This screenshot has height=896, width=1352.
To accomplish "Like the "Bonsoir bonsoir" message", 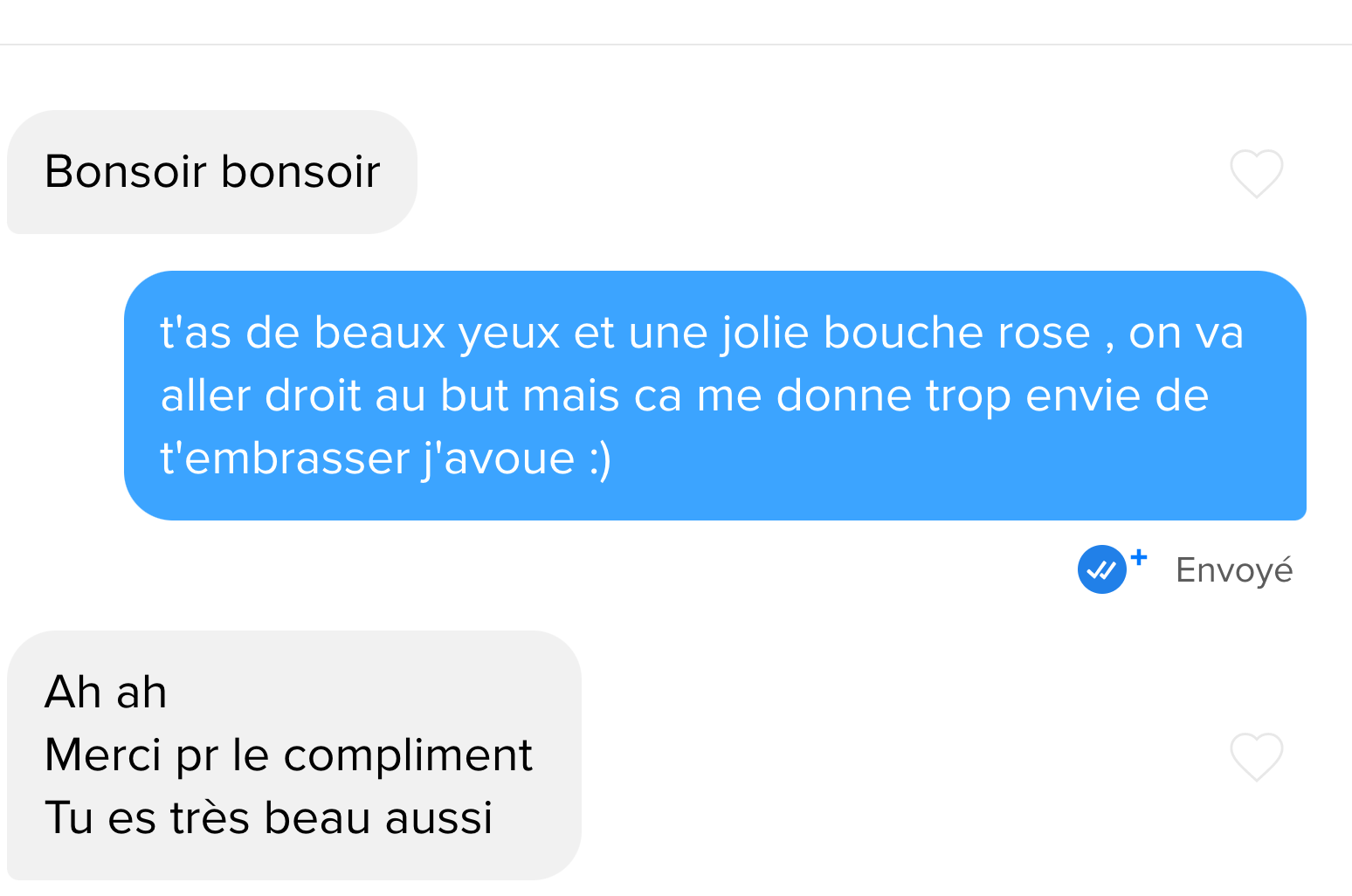I will (x=1256, y=173).
